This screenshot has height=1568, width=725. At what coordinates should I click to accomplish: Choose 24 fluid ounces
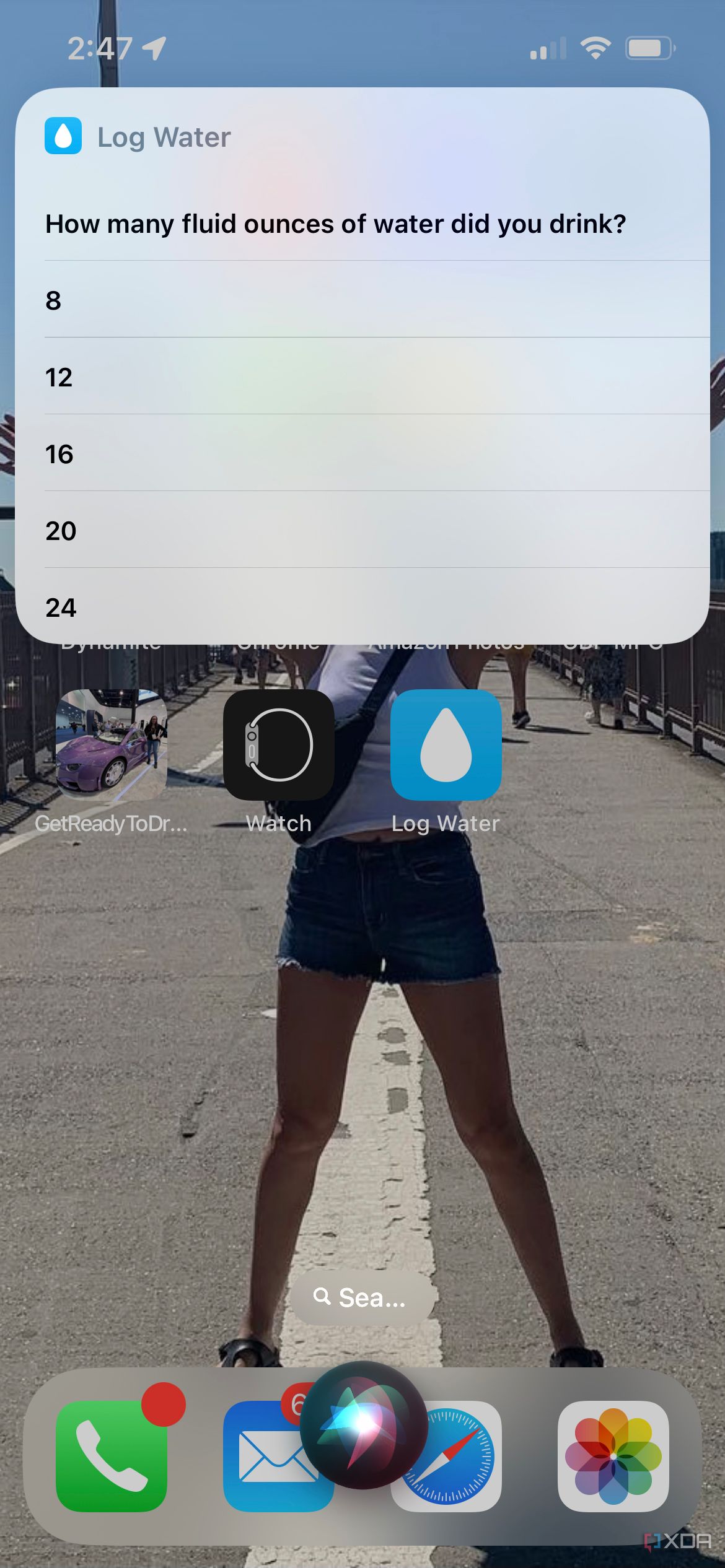(362, 606)
